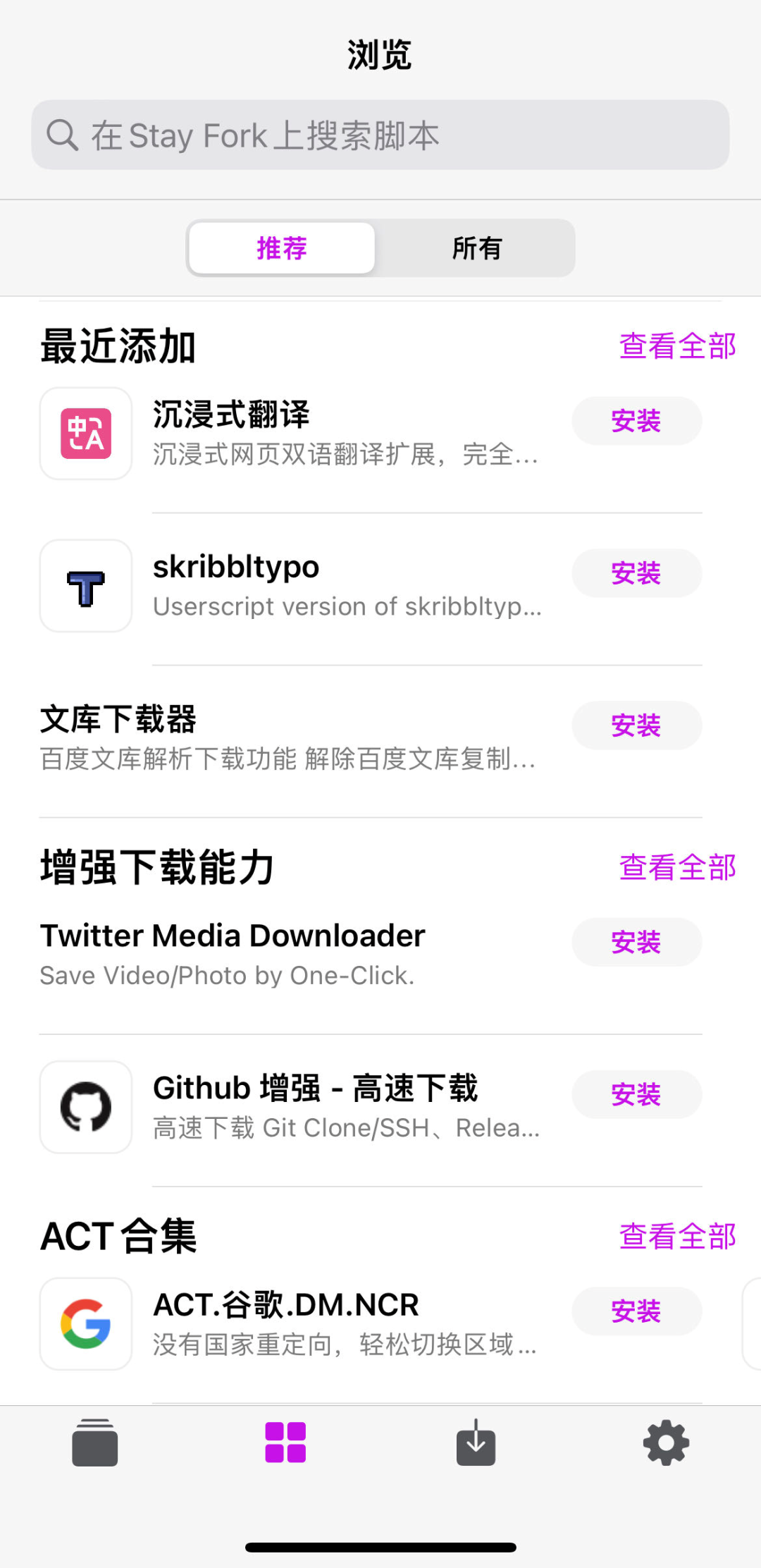Viewport: 761px width, 1568px height.
Task: View all scripts in 增强下载能力
Action: point(677,867)
